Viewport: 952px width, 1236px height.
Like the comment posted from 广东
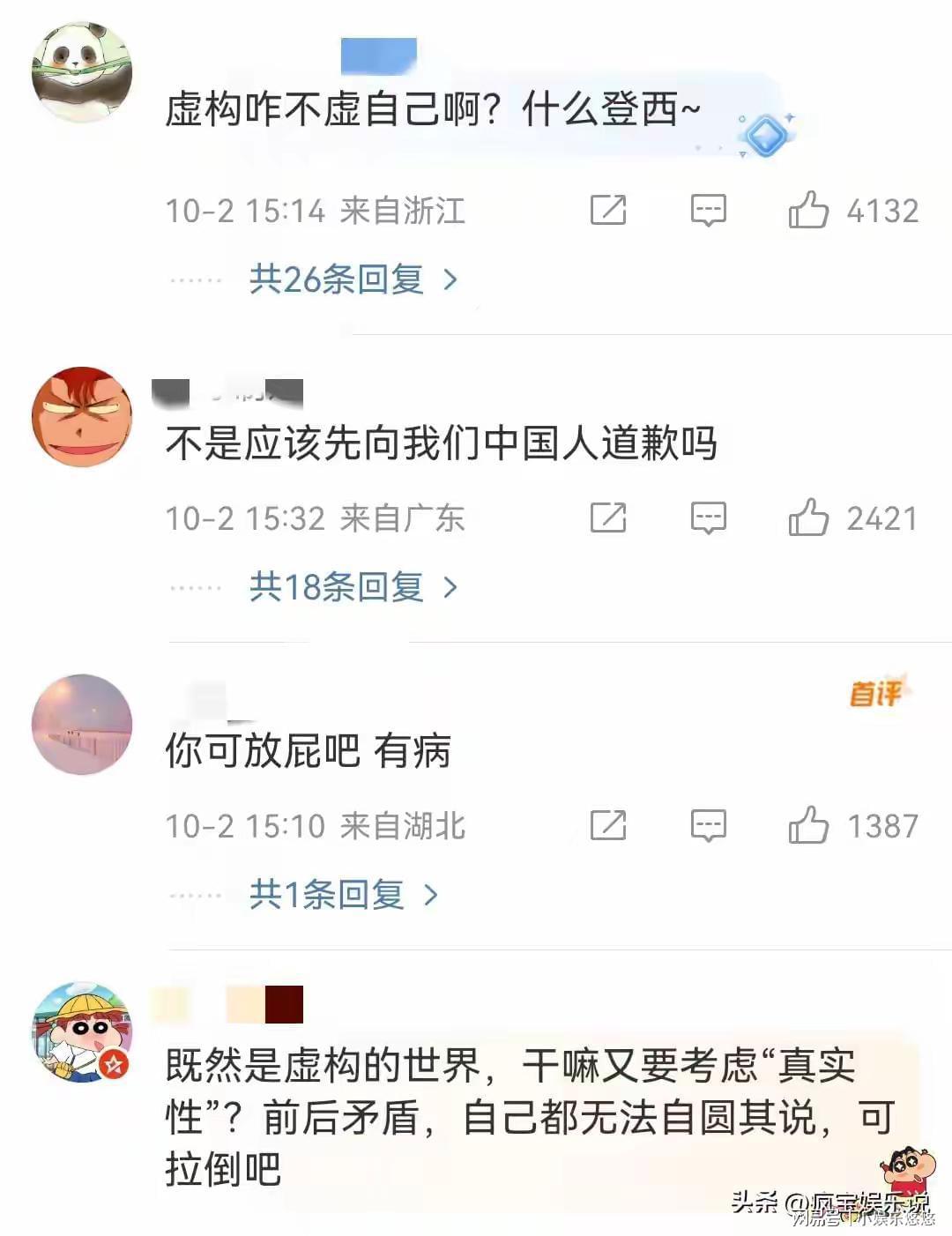point(808,518)
